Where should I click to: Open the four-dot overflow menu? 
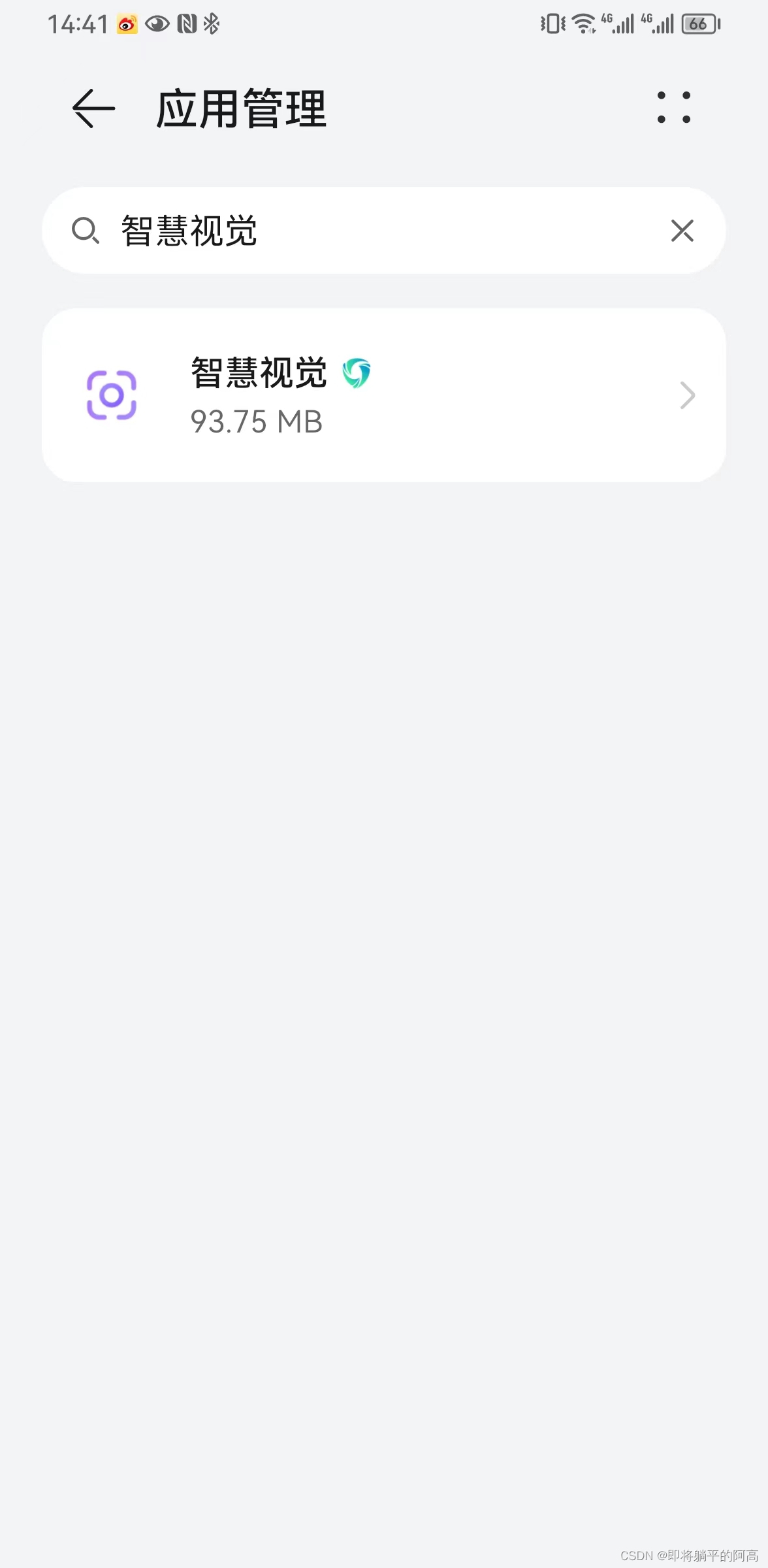tap(673, 108)
